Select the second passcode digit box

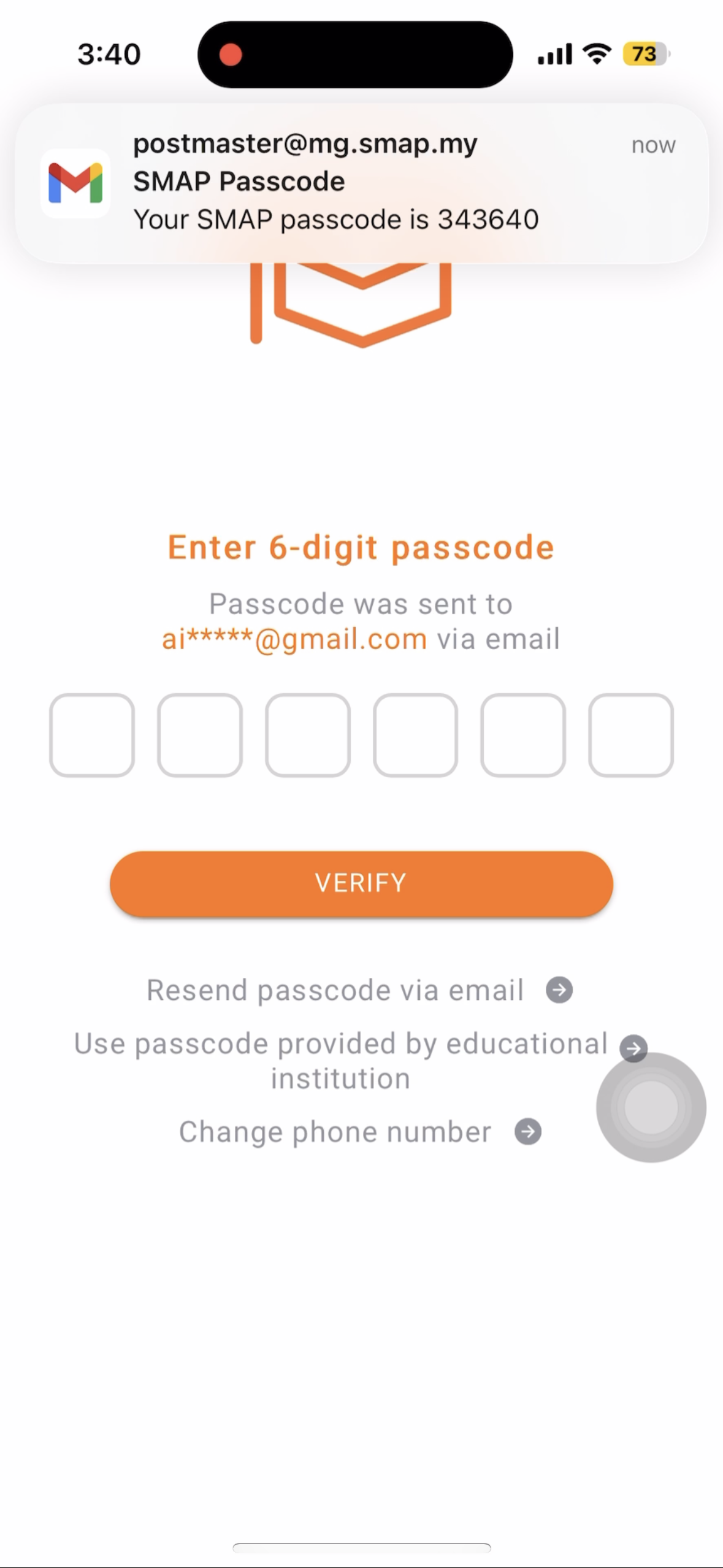200,735
